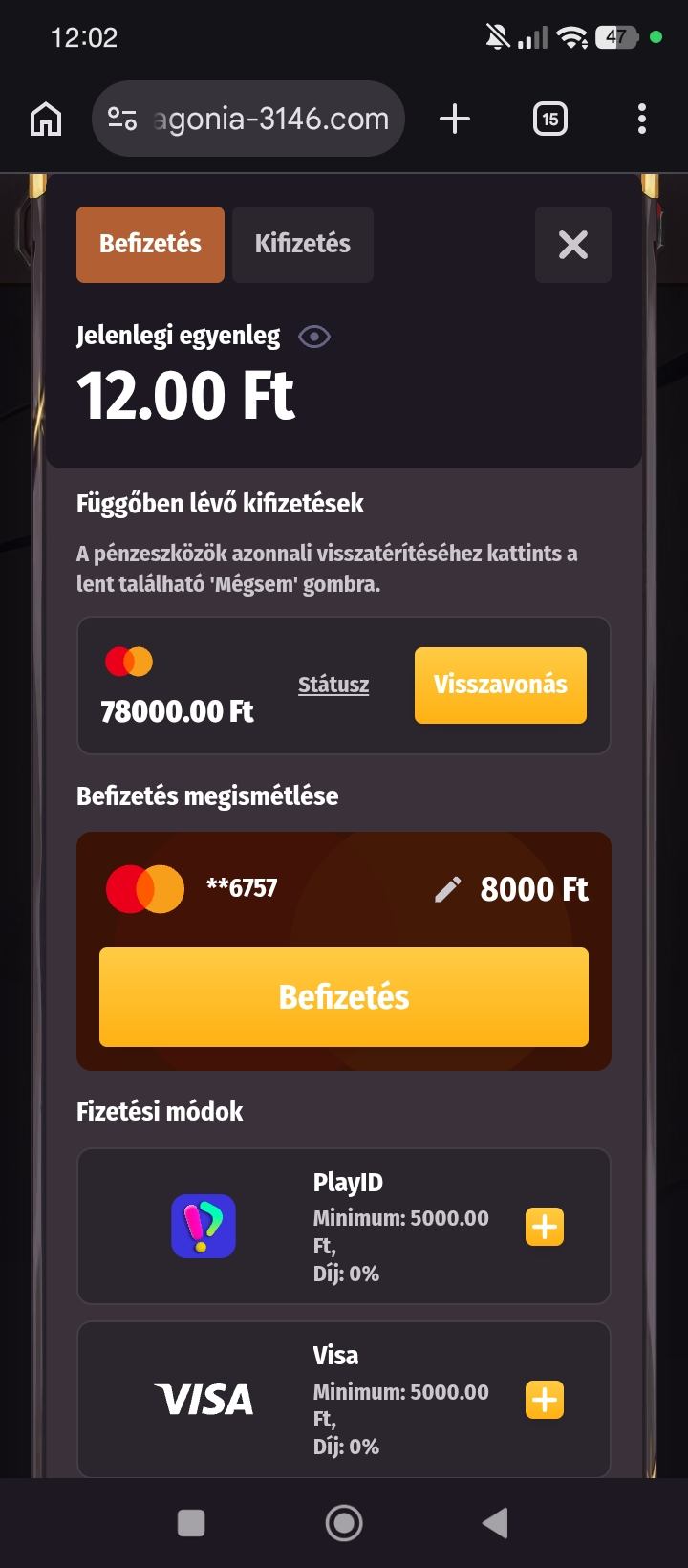Viewport: 688px width, 1568px height.
Task: Open the Státusz link for pending withdrawal
Action: [333, 685]
